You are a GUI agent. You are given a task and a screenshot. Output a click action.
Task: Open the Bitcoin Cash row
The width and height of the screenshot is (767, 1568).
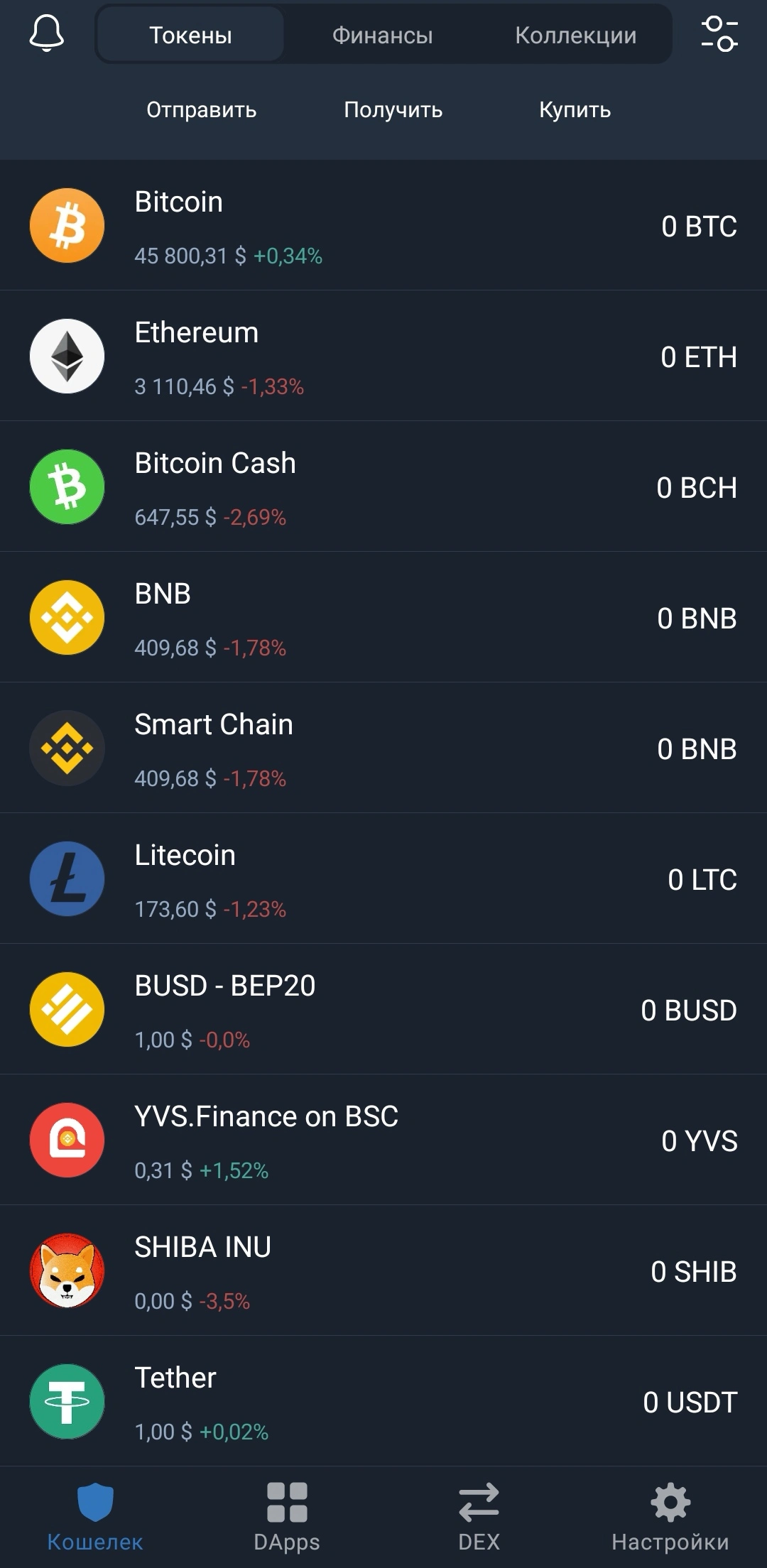click(x=383, y=486)
